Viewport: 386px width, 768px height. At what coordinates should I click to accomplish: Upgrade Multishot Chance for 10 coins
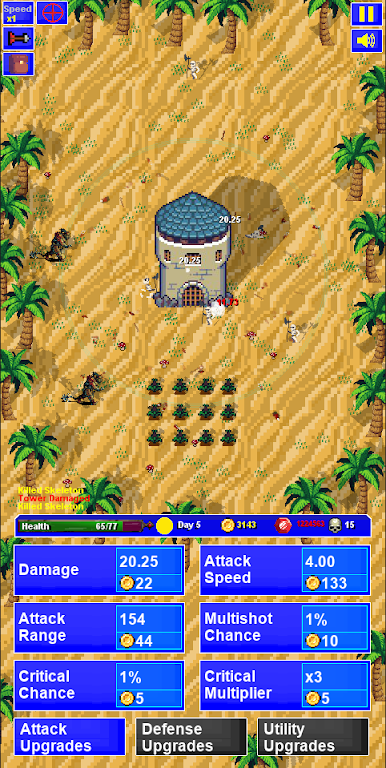tap(285, 627)
